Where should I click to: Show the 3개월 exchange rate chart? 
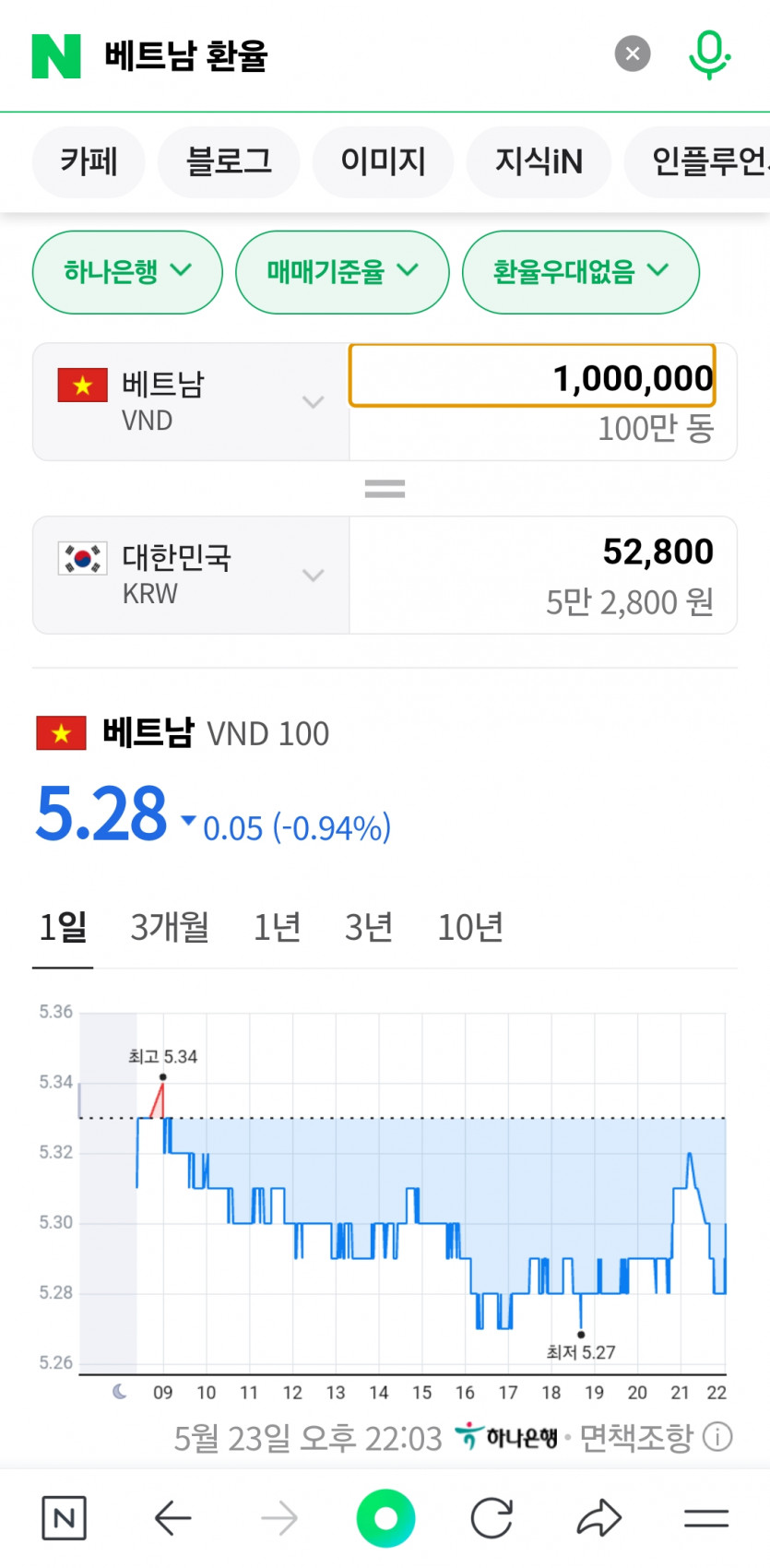click(x=170, y=927)
